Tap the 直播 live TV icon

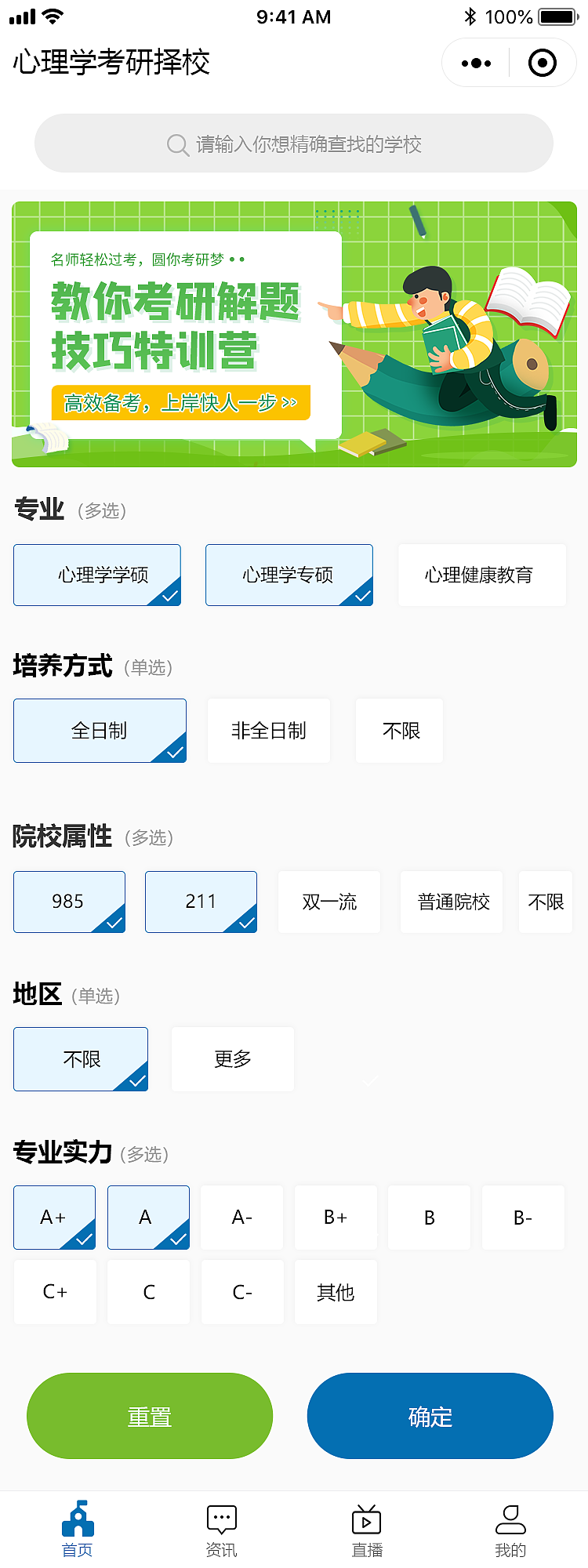click(365, 1521)
